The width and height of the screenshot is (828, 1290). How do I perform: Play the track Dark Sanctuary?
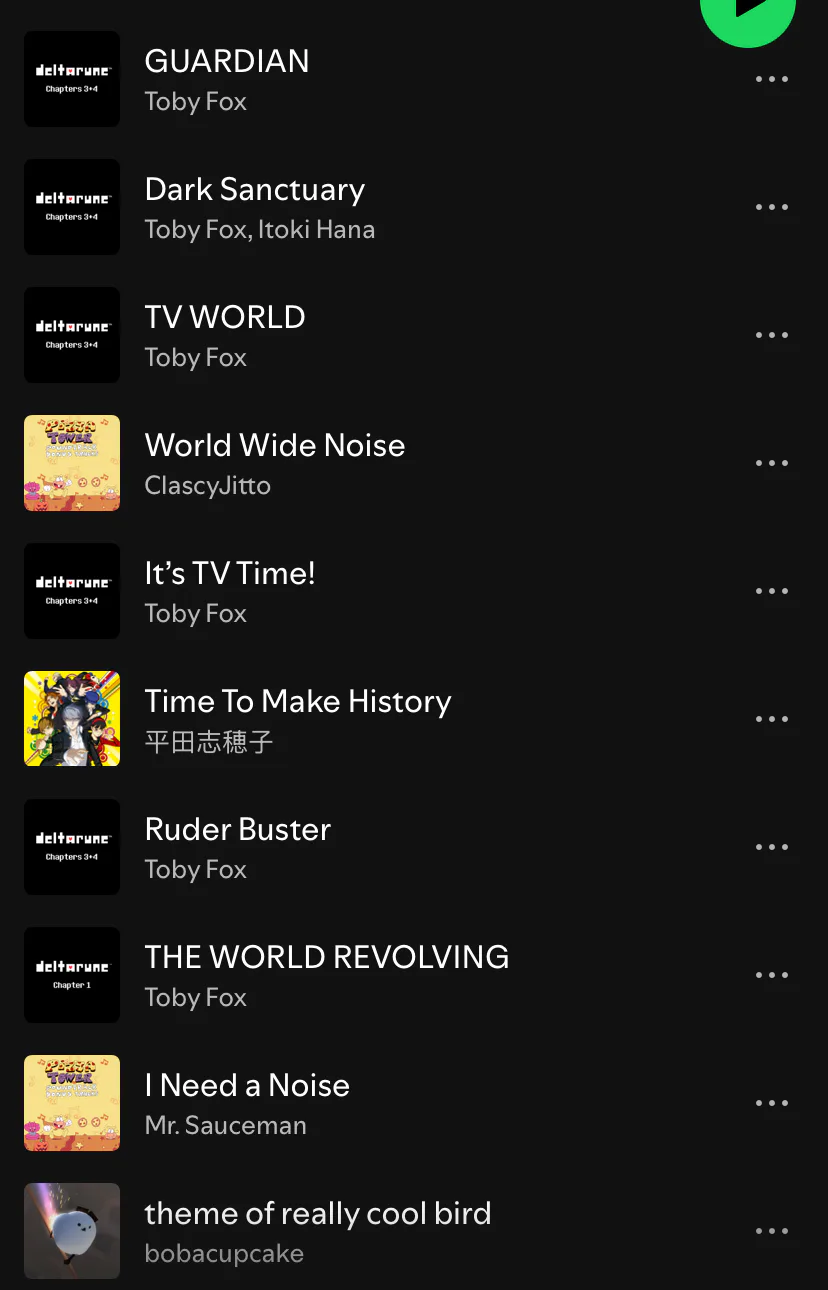point(255,190)
